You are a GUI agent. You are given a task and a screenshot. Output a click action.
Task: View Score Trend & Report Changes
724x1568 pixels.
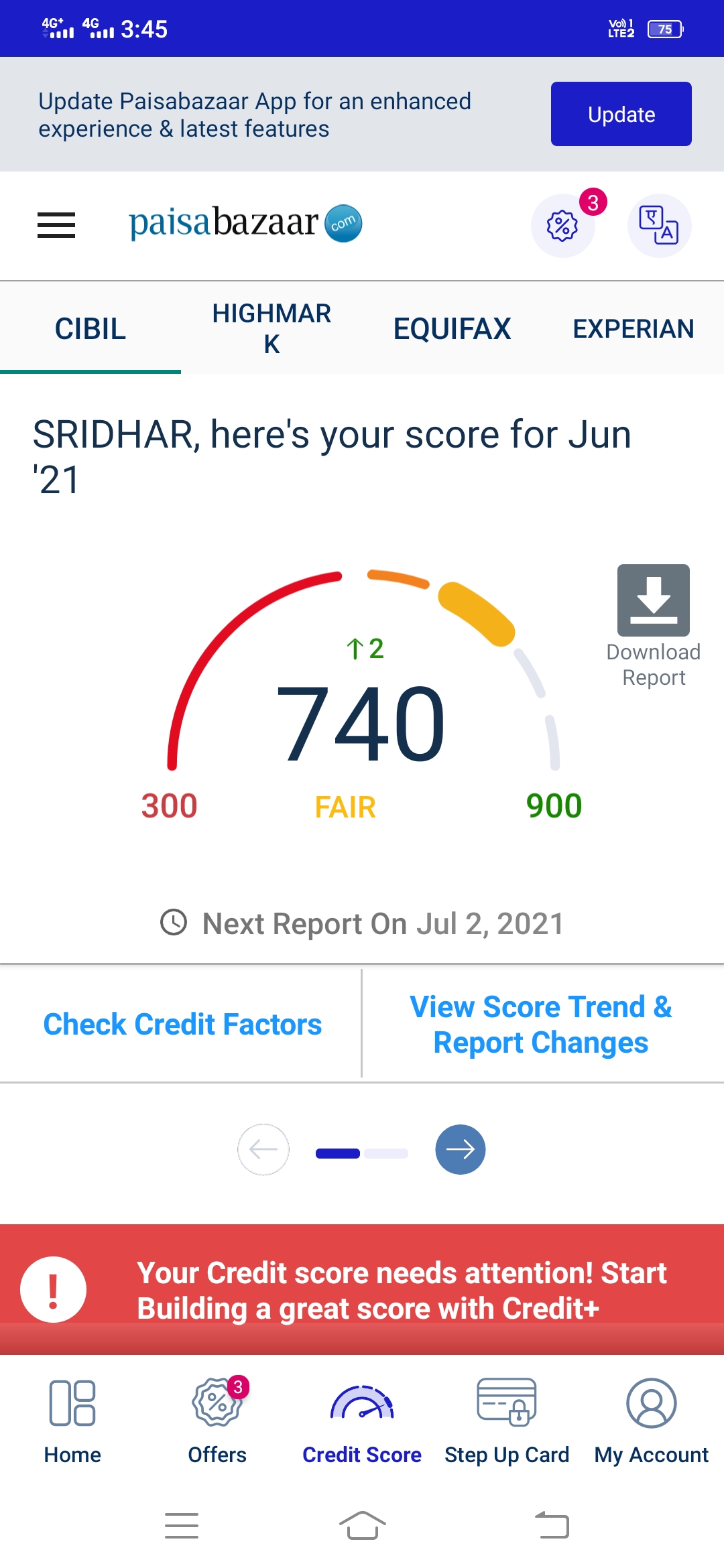pos(541,1024)
